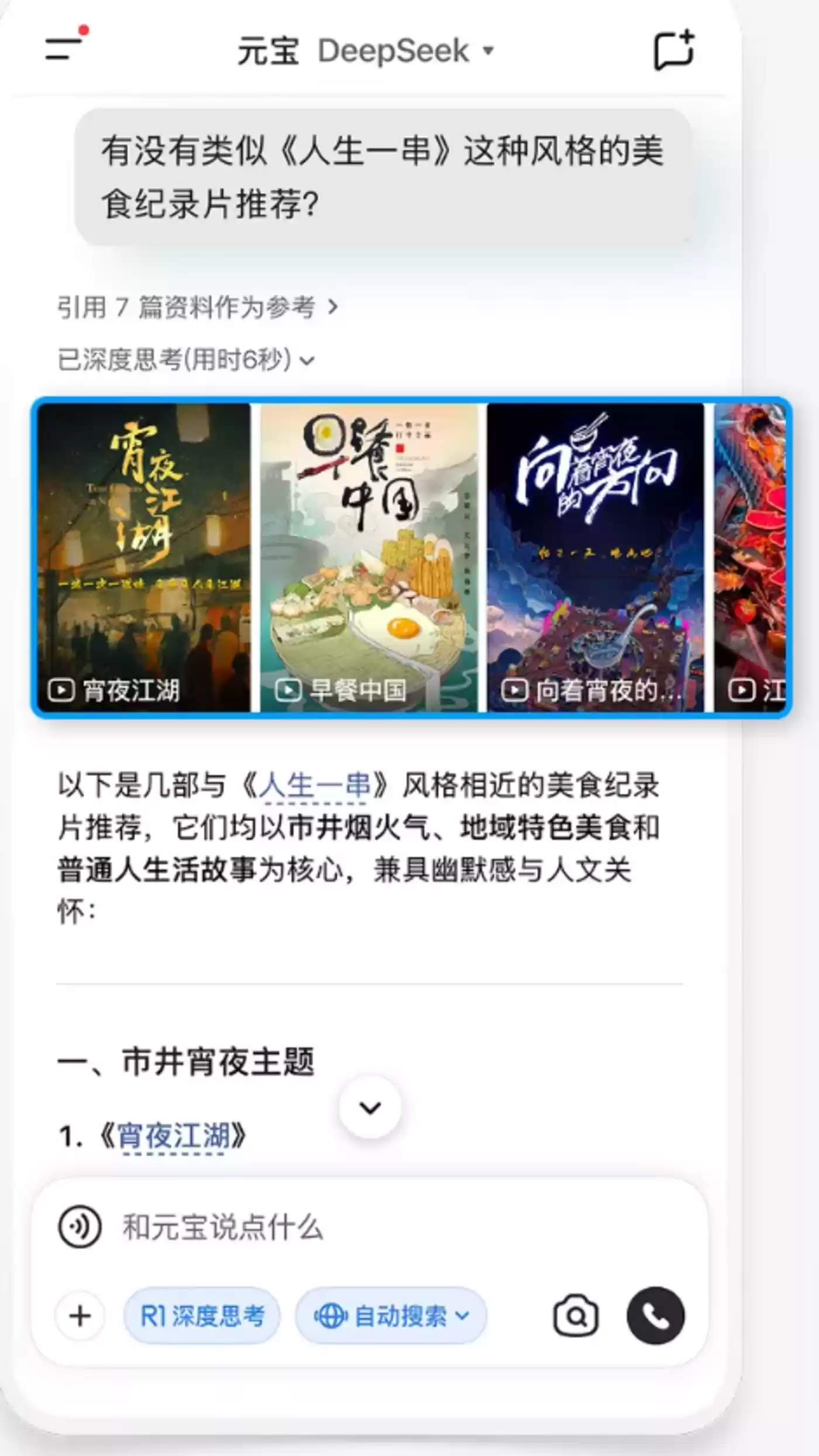Start a voice call with 元宝

pos(655,1316)
